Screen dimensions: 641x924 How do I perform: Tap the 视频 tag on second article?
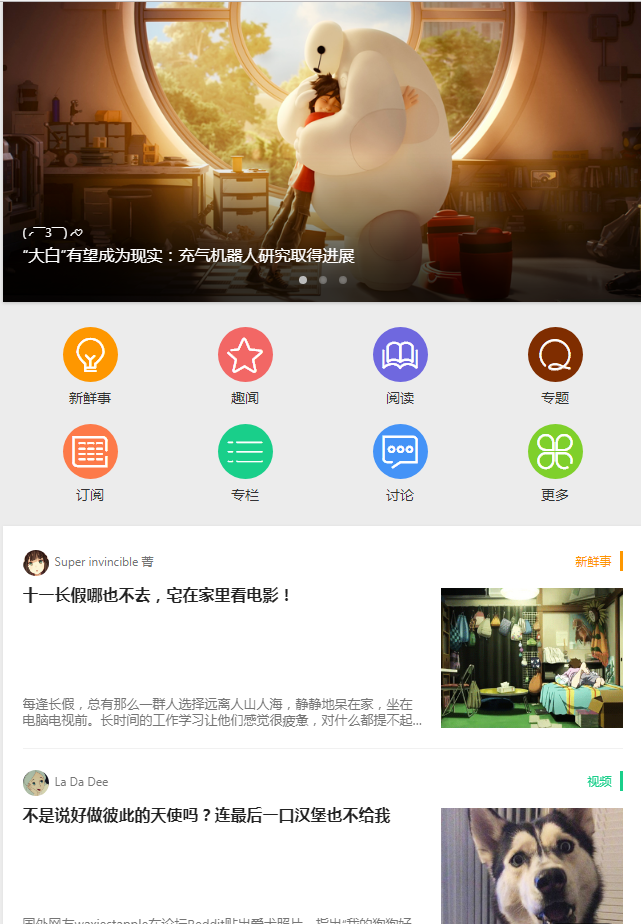point(599,782)
